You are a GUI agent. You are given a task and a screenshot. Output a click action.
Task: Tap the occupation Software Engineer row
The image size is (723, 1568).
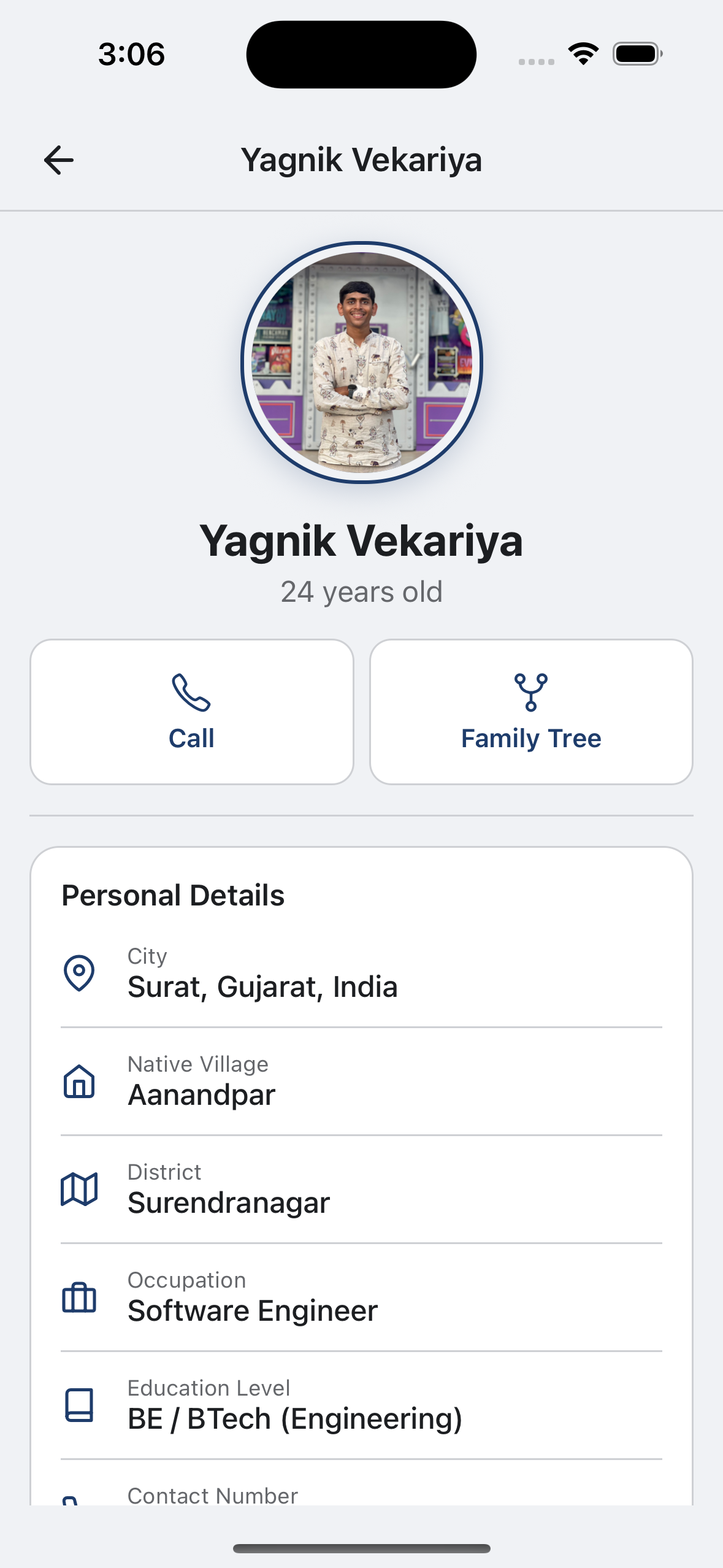[x=253, y=1311]
